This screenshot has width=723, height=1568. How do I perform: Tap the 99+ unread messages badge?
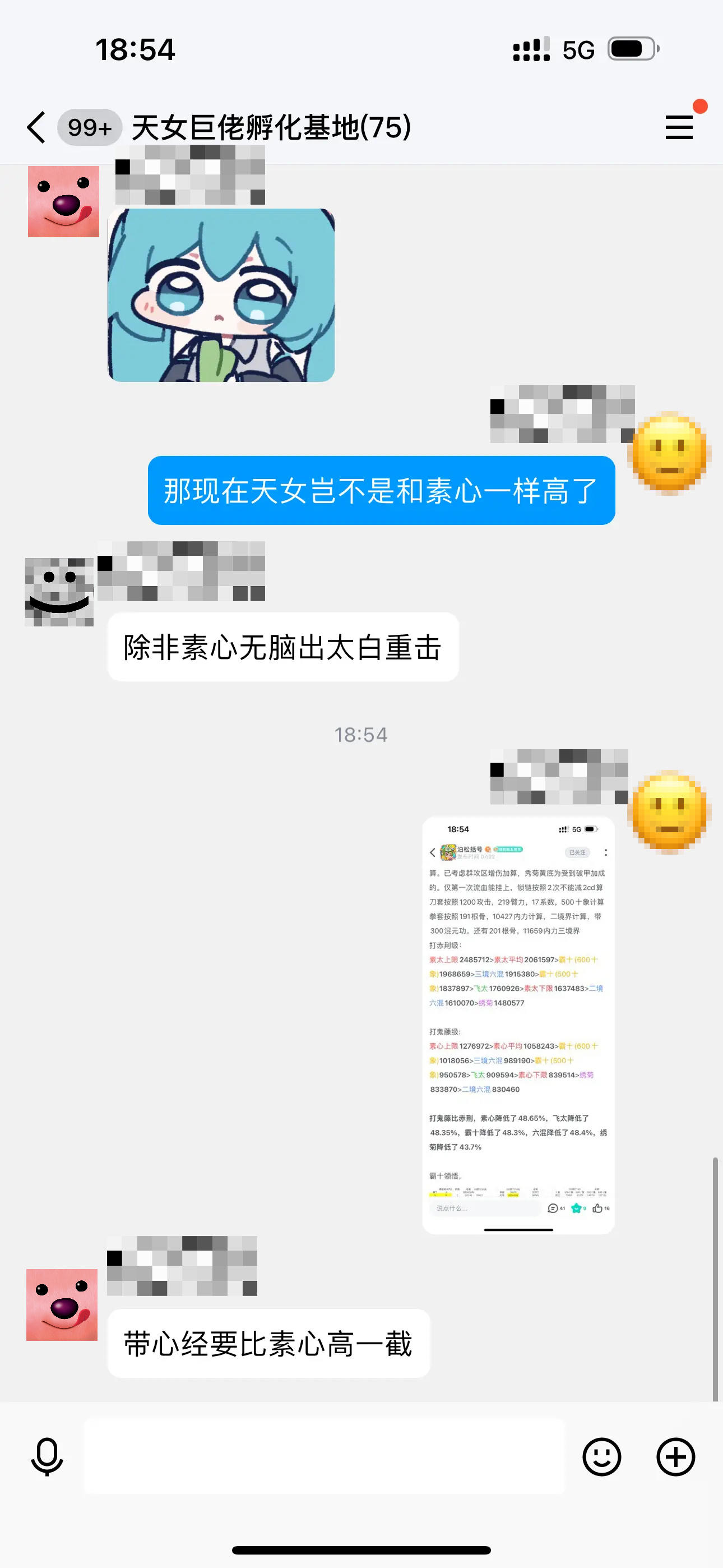89,127
